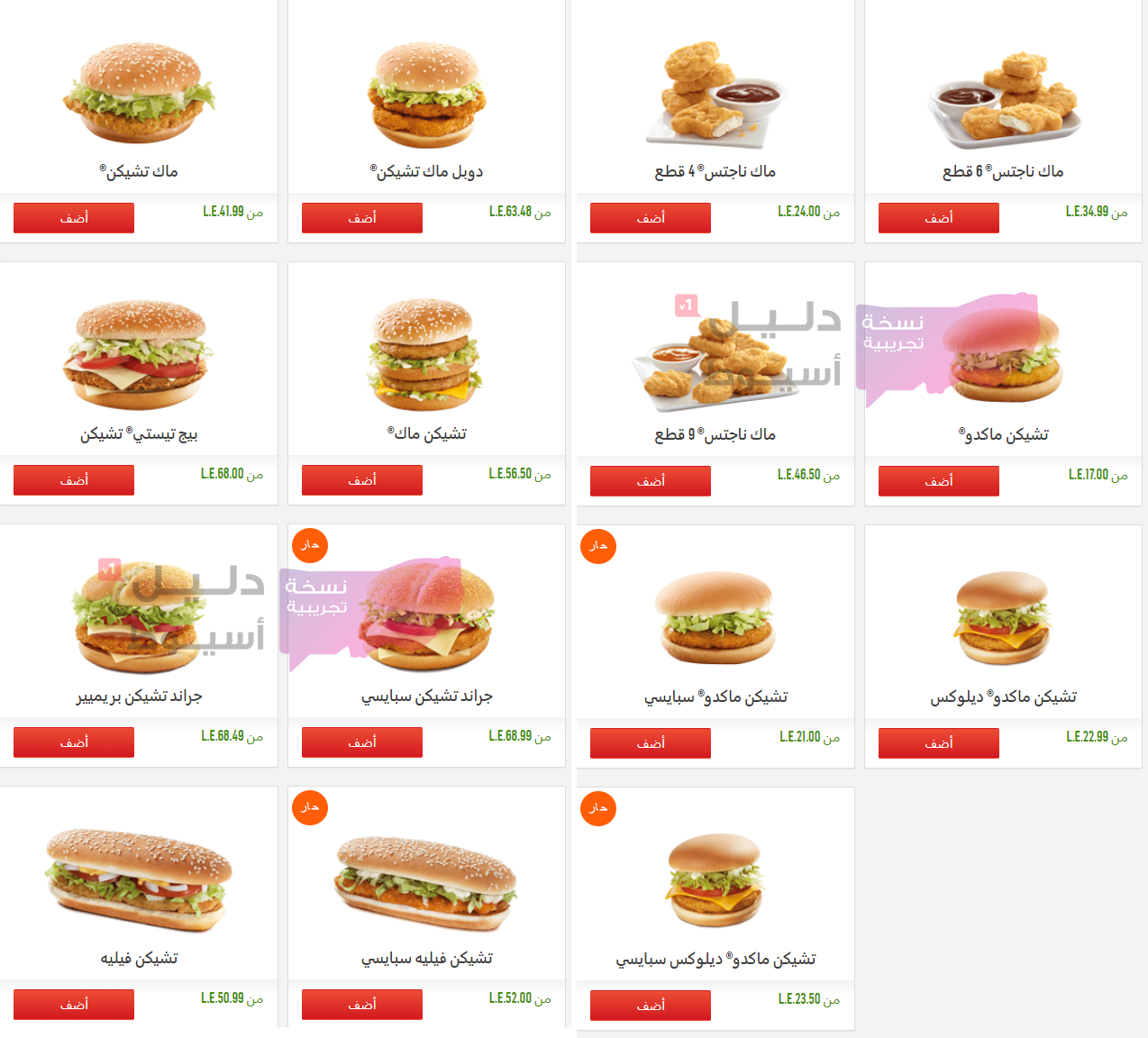This screenshot has width=1148, height=1038.
Task: Add the L.E. 17.00 تشيكن ماكدو
Action: (x=939, y=481)
